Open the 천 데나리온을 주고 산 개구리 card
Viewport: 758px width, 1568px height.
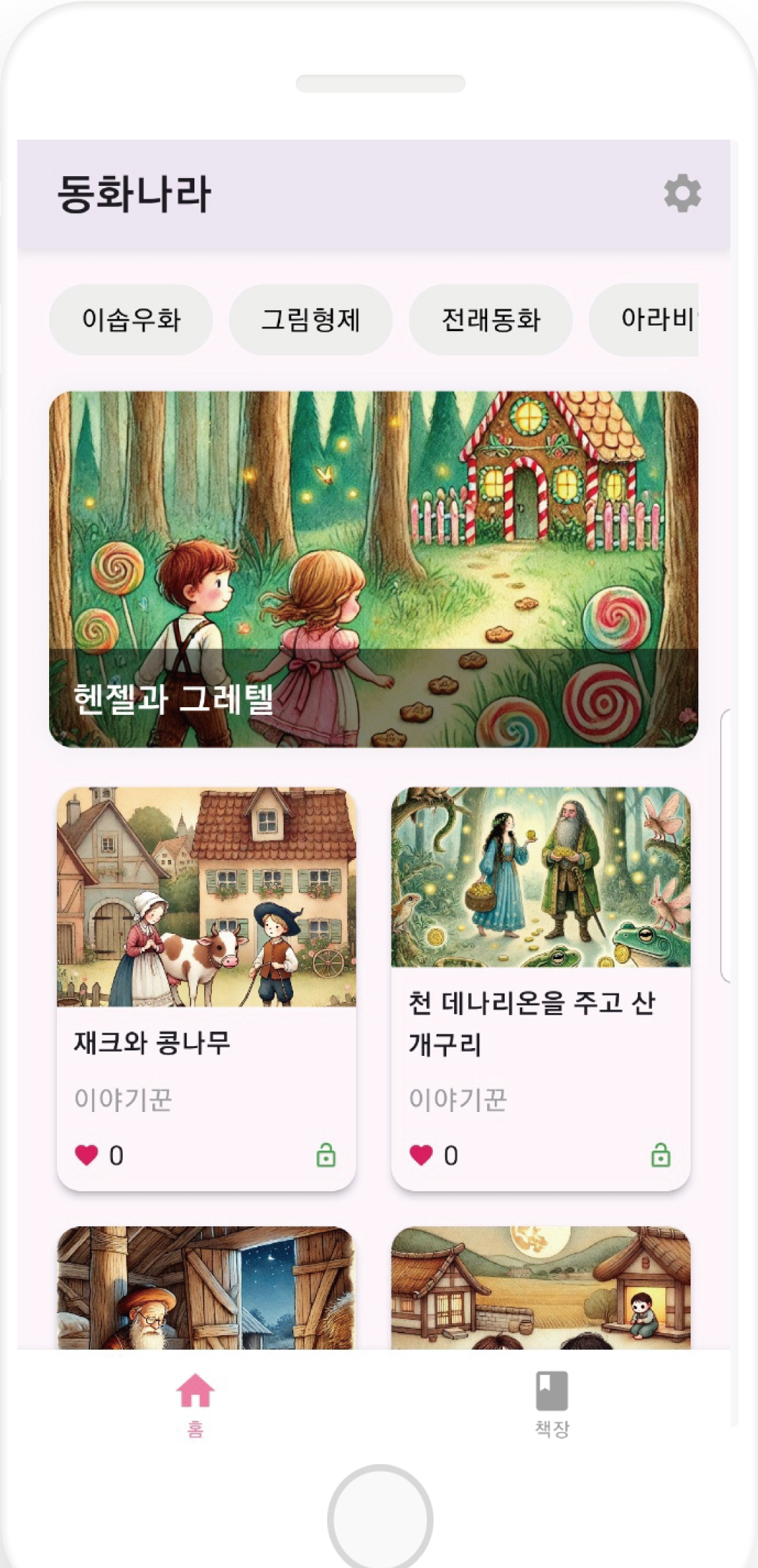pos(540,912)
